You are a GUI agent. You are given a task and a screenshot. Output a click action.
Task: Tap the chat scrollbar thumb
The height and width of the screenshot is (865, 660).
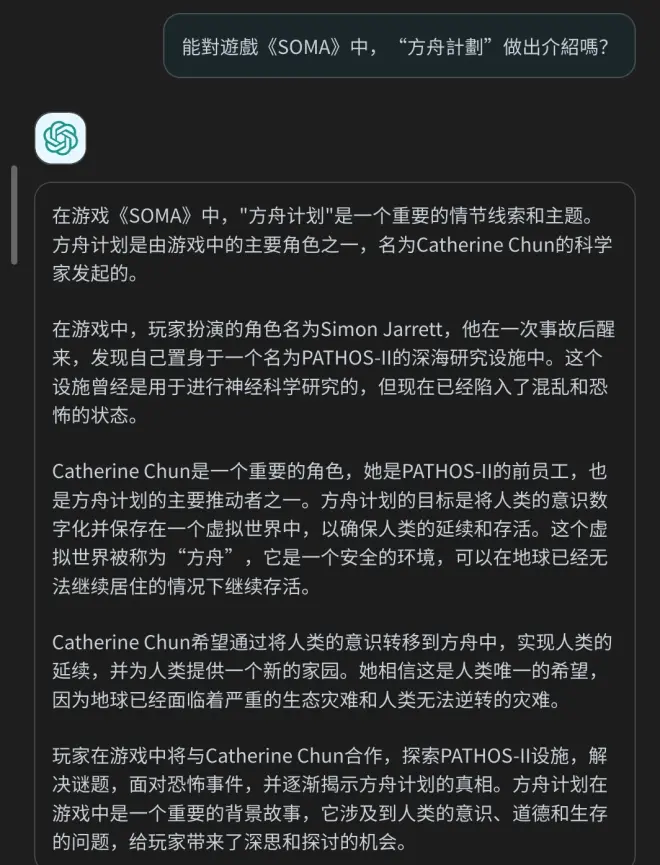click(14, 215)
